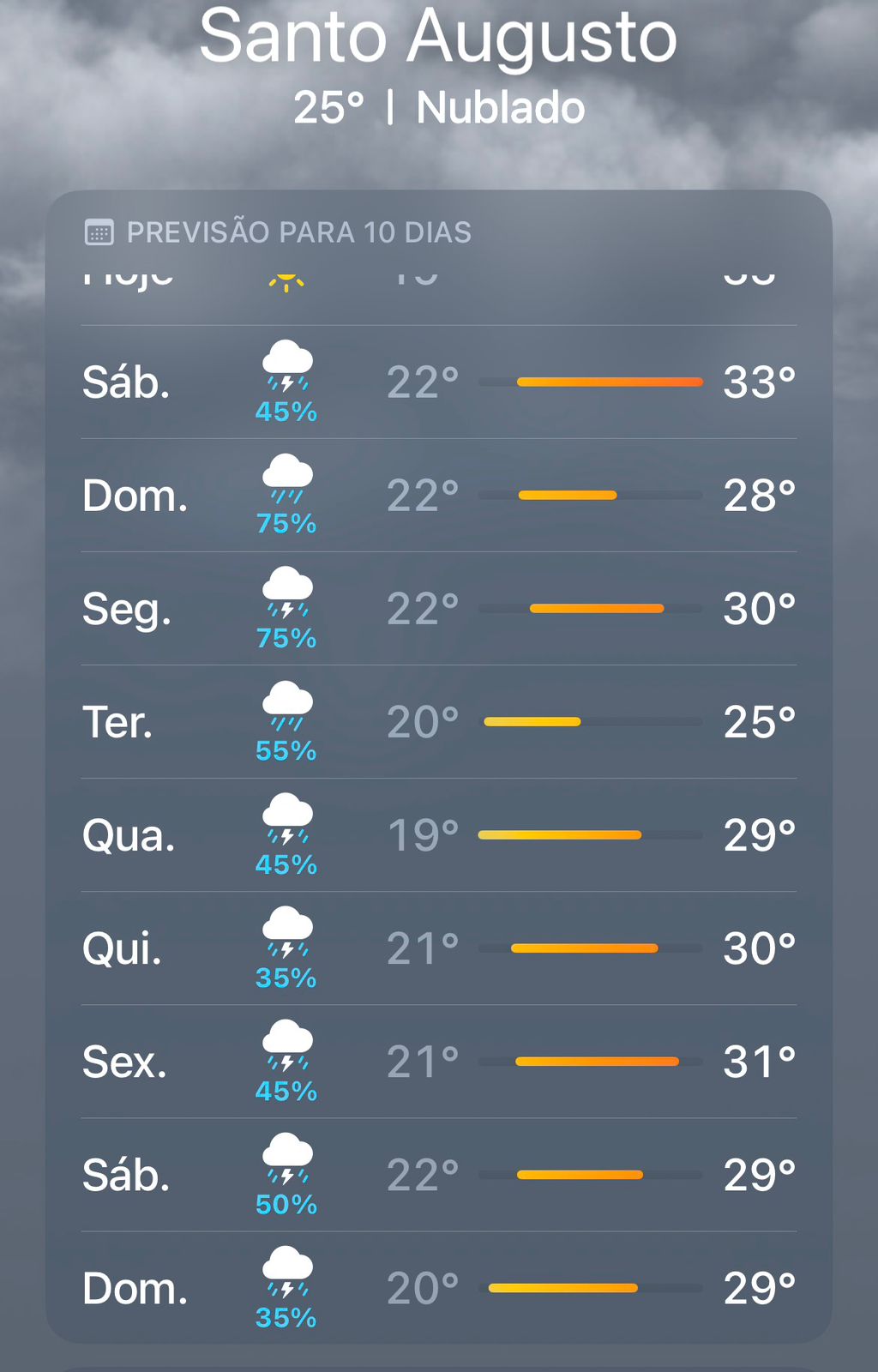The width and height of the screenshot is (878, 1372).
Task: Open the Seg. daily forecast
Action: click(438, 609)
